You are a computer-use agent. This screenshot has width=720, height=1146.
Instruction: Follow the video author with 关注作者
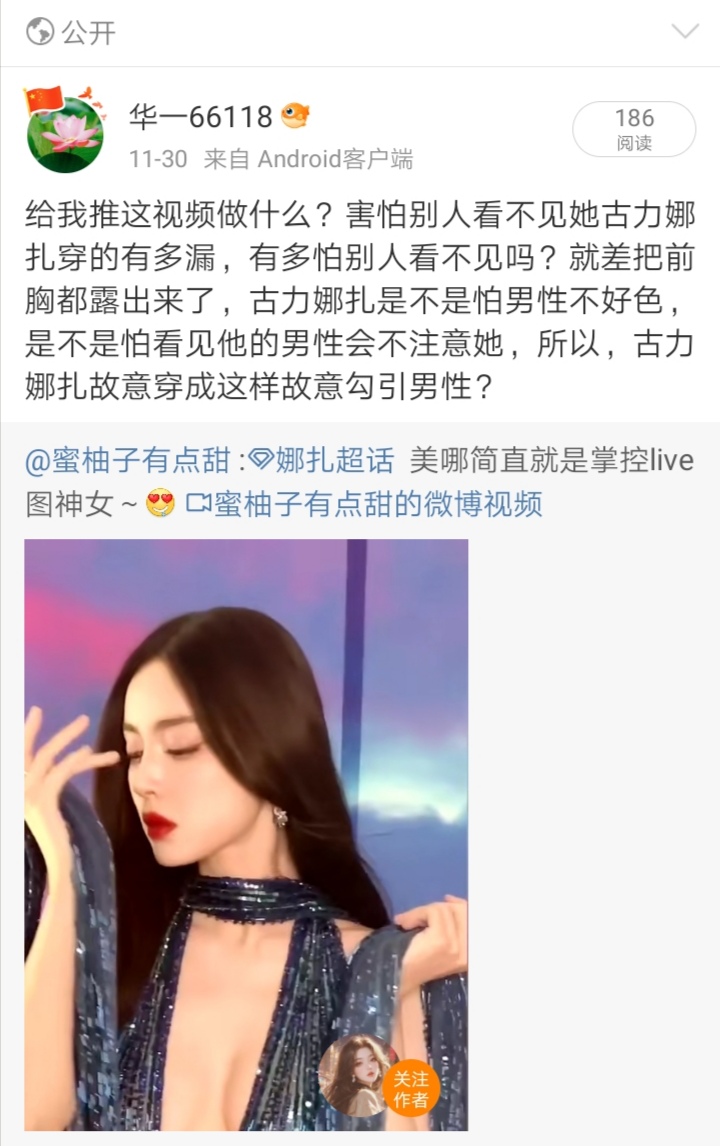click(410, 1088)
